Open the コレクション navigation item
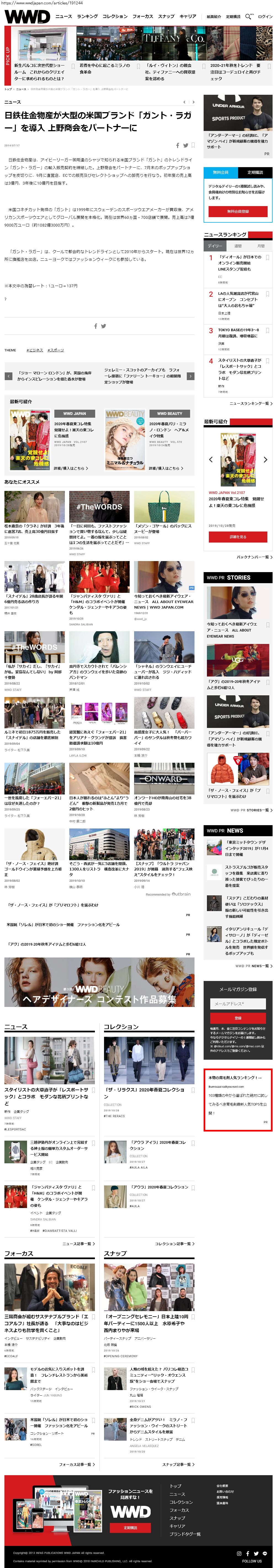Viewport: 277px width, 1568px height. [x=115, y=16]
